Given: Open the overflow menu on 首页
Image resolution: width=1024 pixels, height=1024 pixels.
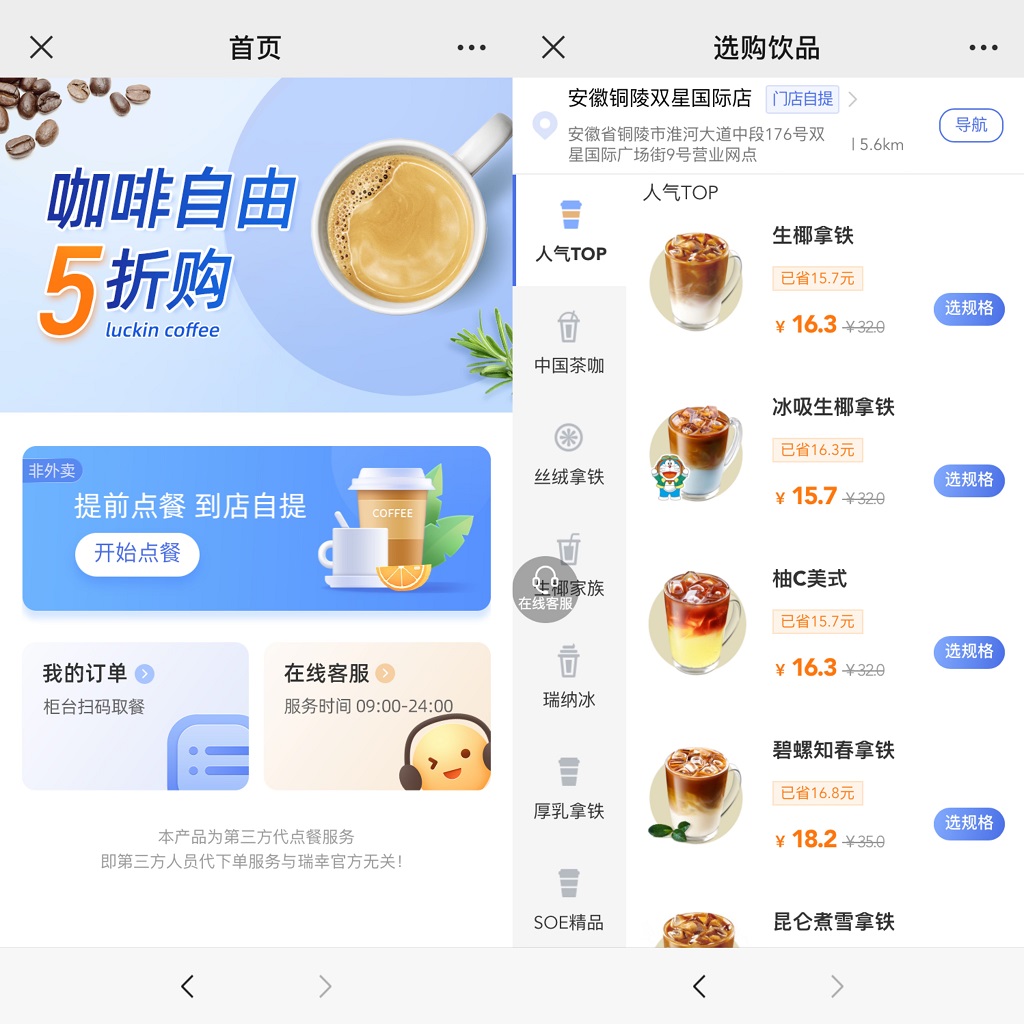Looking at the screenshot, I should coord(471,47).
